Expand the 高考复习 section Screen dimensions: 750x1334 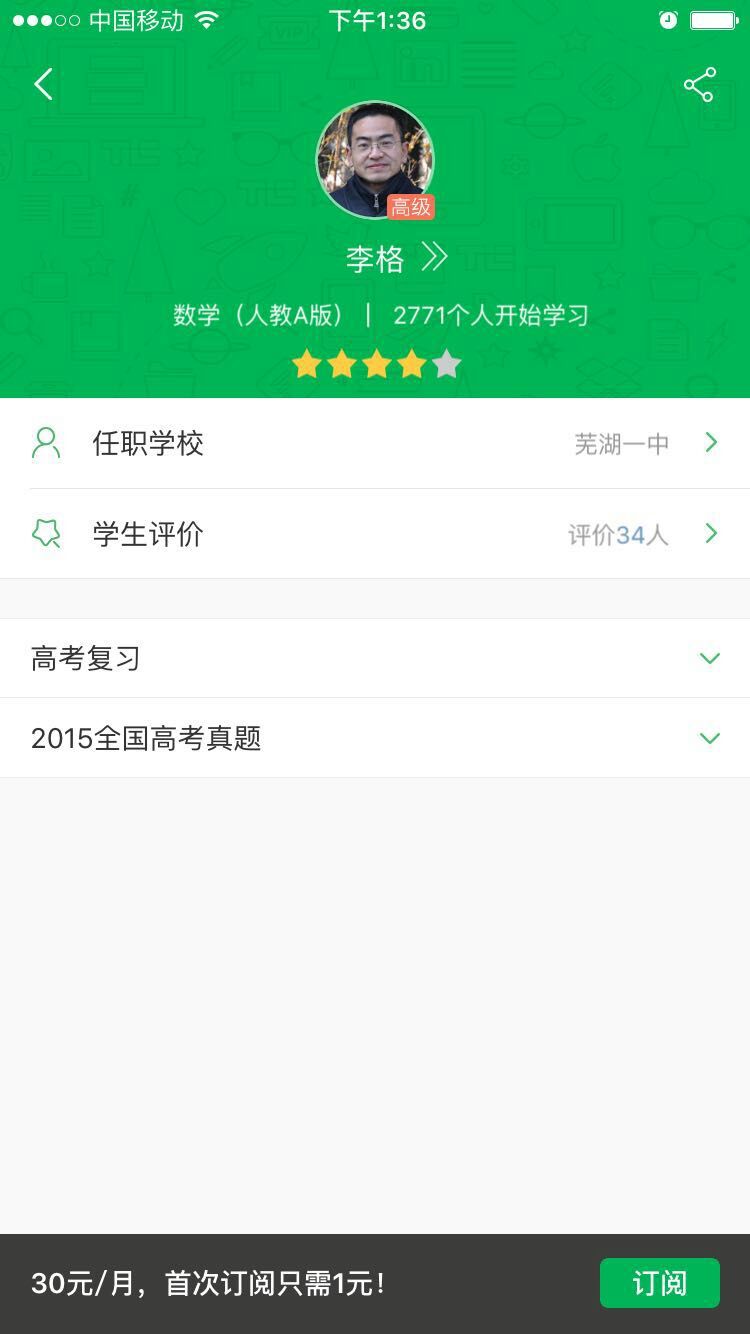pos(375,658)
